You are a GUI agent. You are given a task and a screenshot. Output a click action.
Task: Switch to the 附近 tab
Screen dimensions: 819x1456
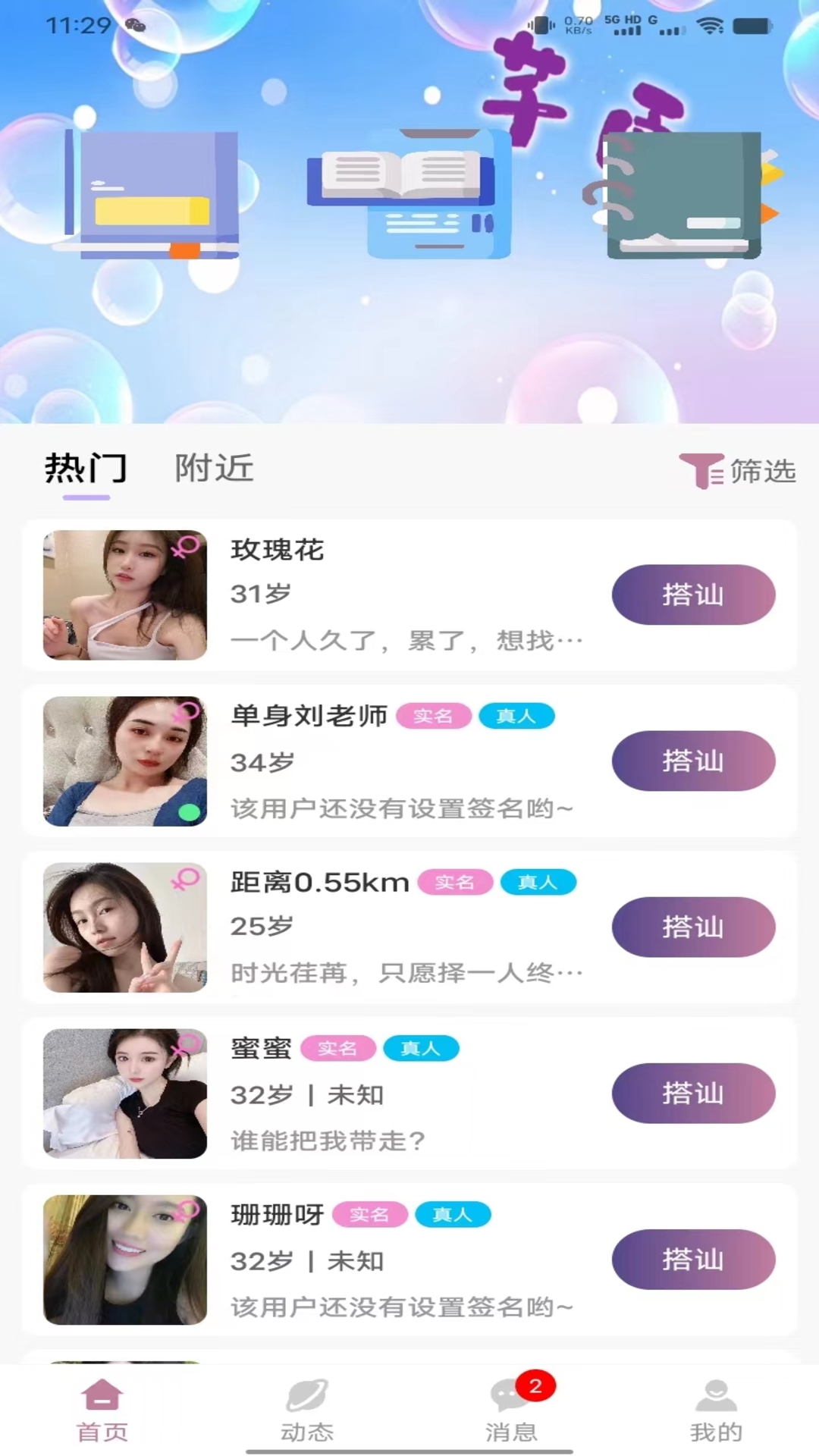point(214,468)
